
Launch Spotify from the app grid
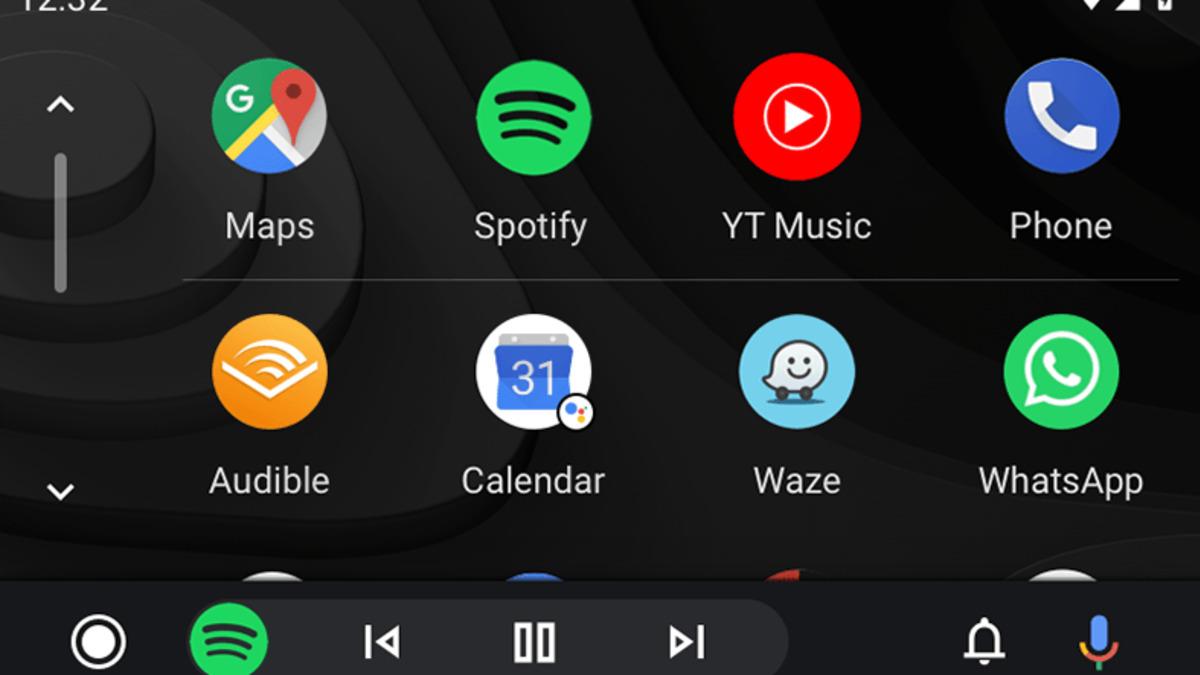pyautogui.click(x=532, y=117)
